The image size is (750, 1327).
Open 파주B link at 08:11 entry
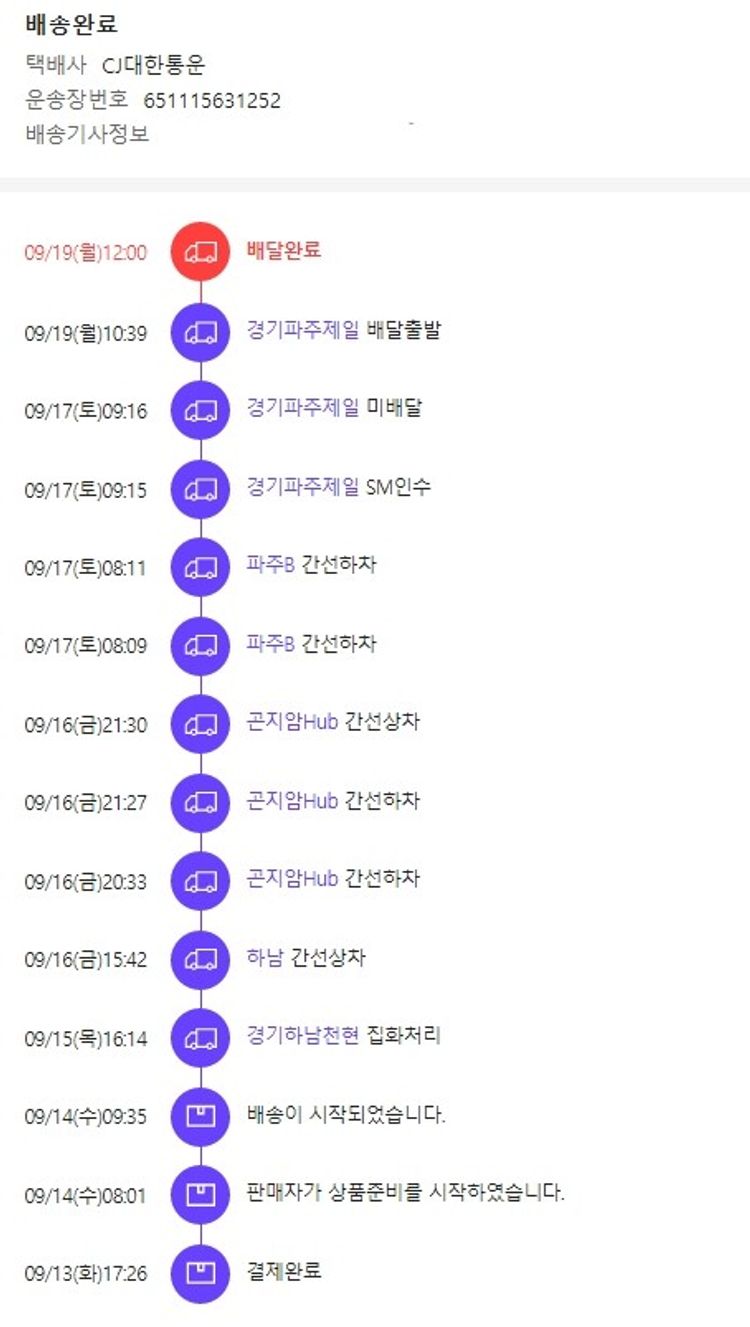270,565
